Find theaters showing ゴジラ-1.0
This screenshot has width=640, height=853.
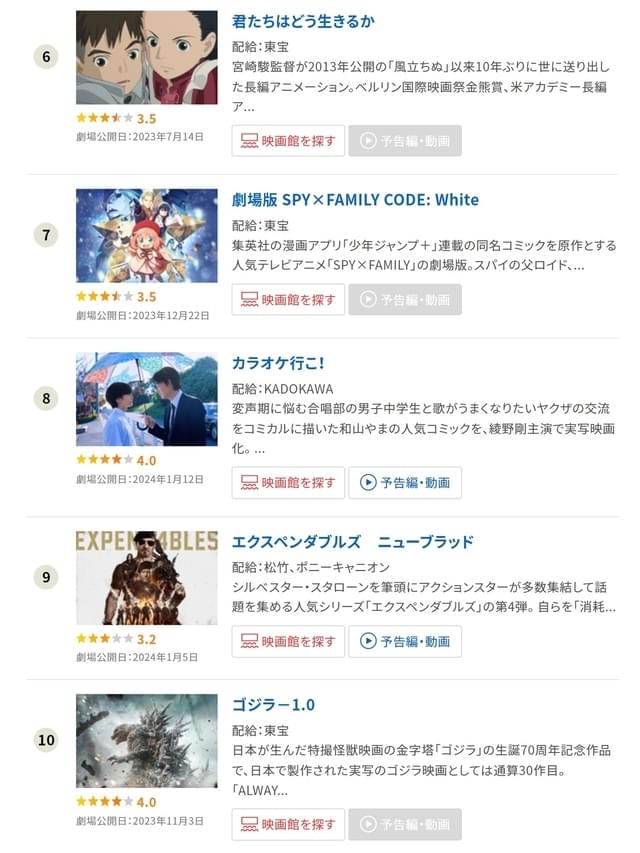pos(288,824)
